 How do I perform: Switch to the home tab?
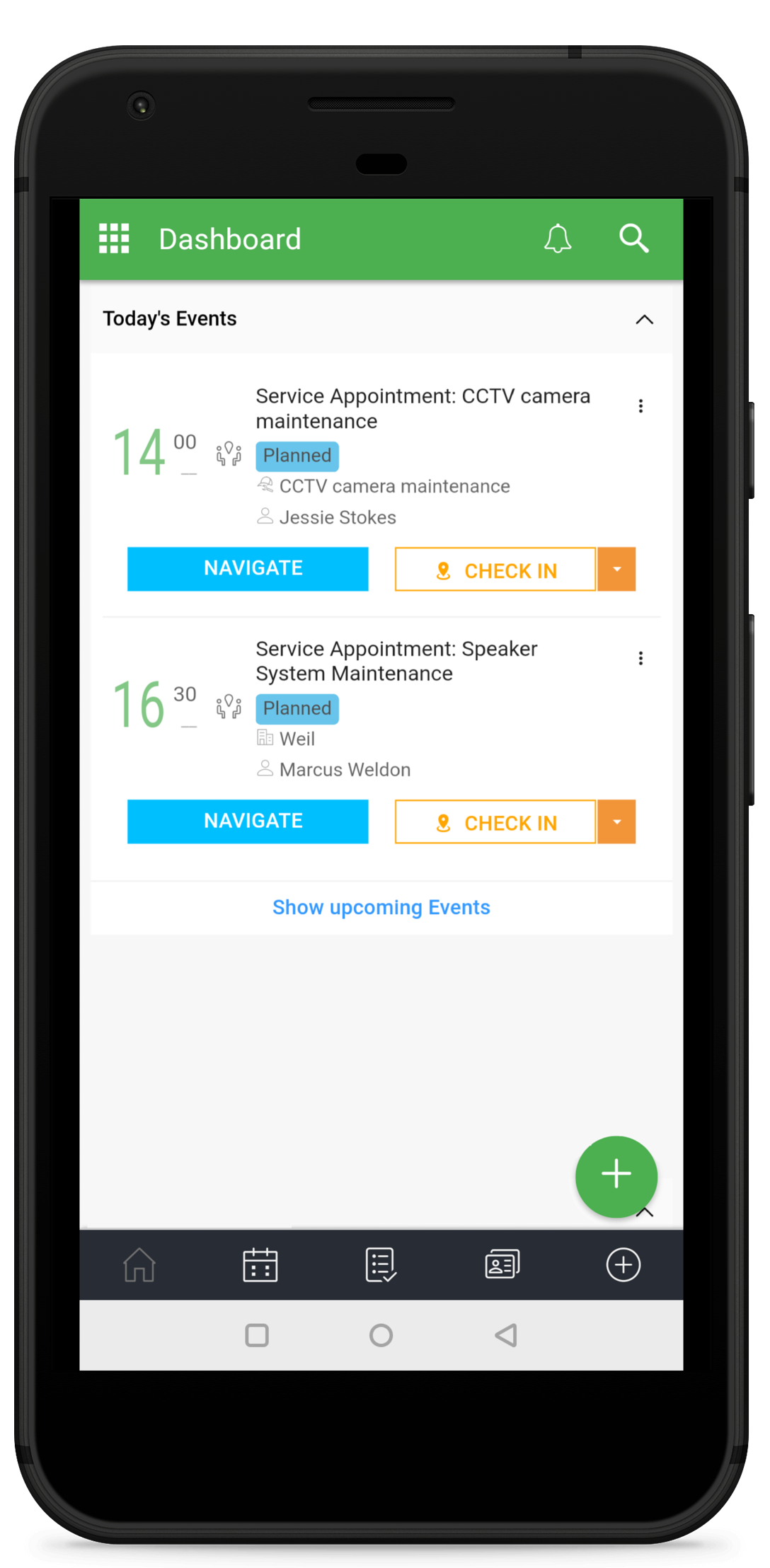(139, 1265)
